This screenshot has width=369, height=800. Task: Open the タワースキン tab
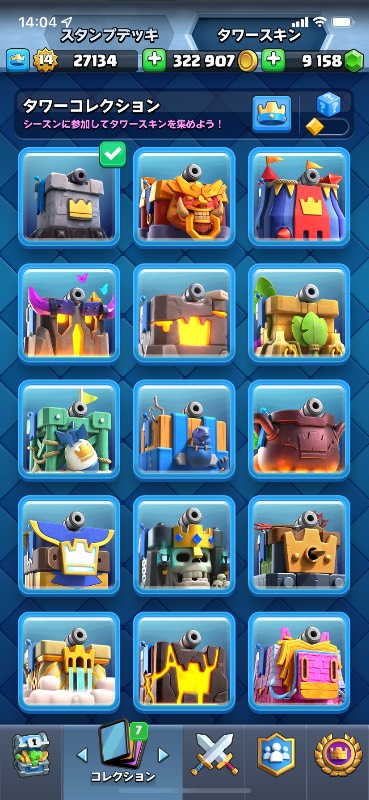coord(259,35)
